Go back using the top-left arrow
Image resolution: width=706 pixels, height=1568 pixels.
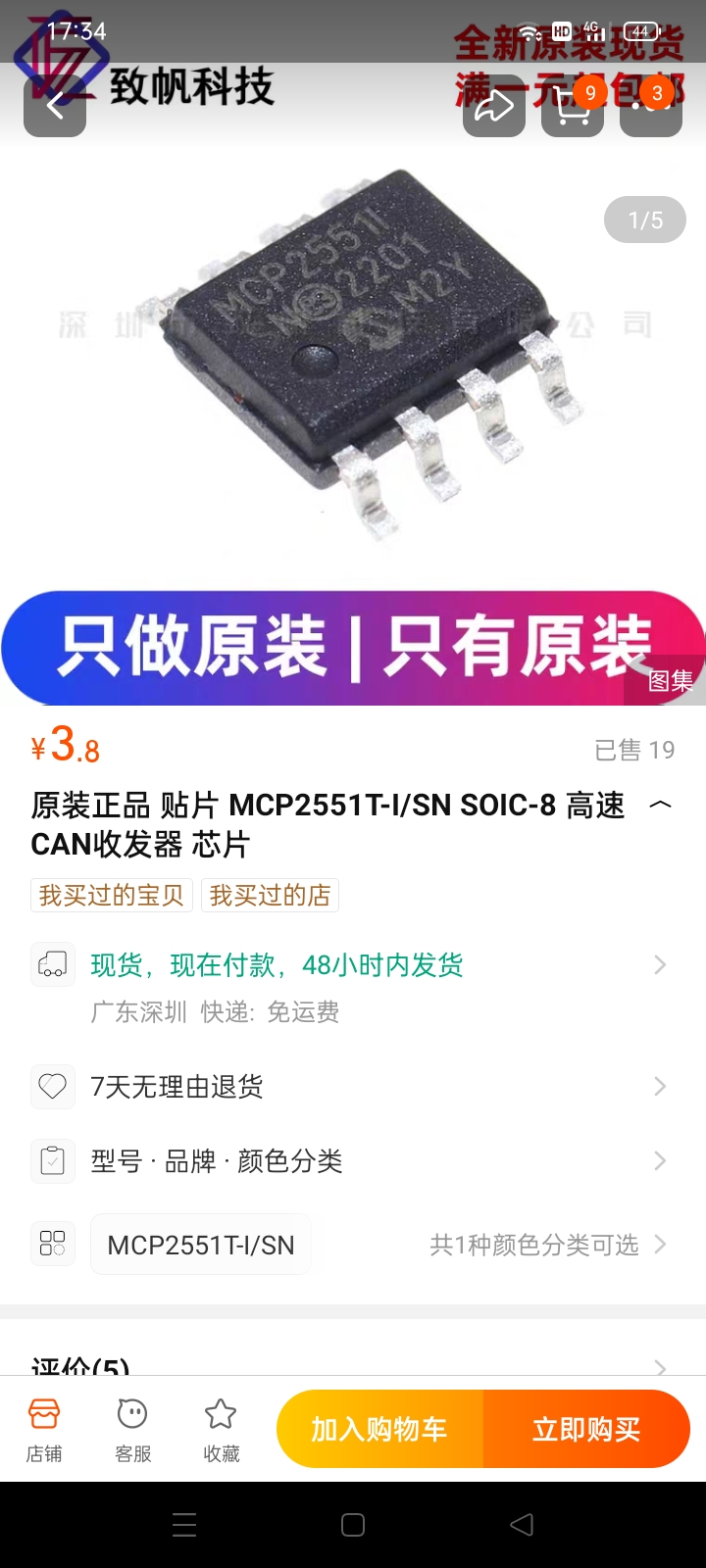coord(55,105)
